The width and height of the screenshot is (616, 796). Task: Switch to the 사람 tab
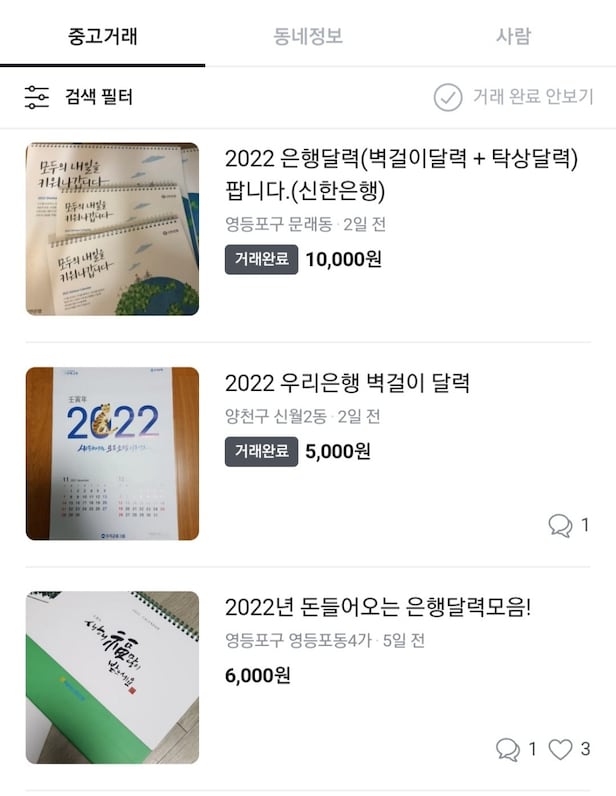[x=513, y=37]
